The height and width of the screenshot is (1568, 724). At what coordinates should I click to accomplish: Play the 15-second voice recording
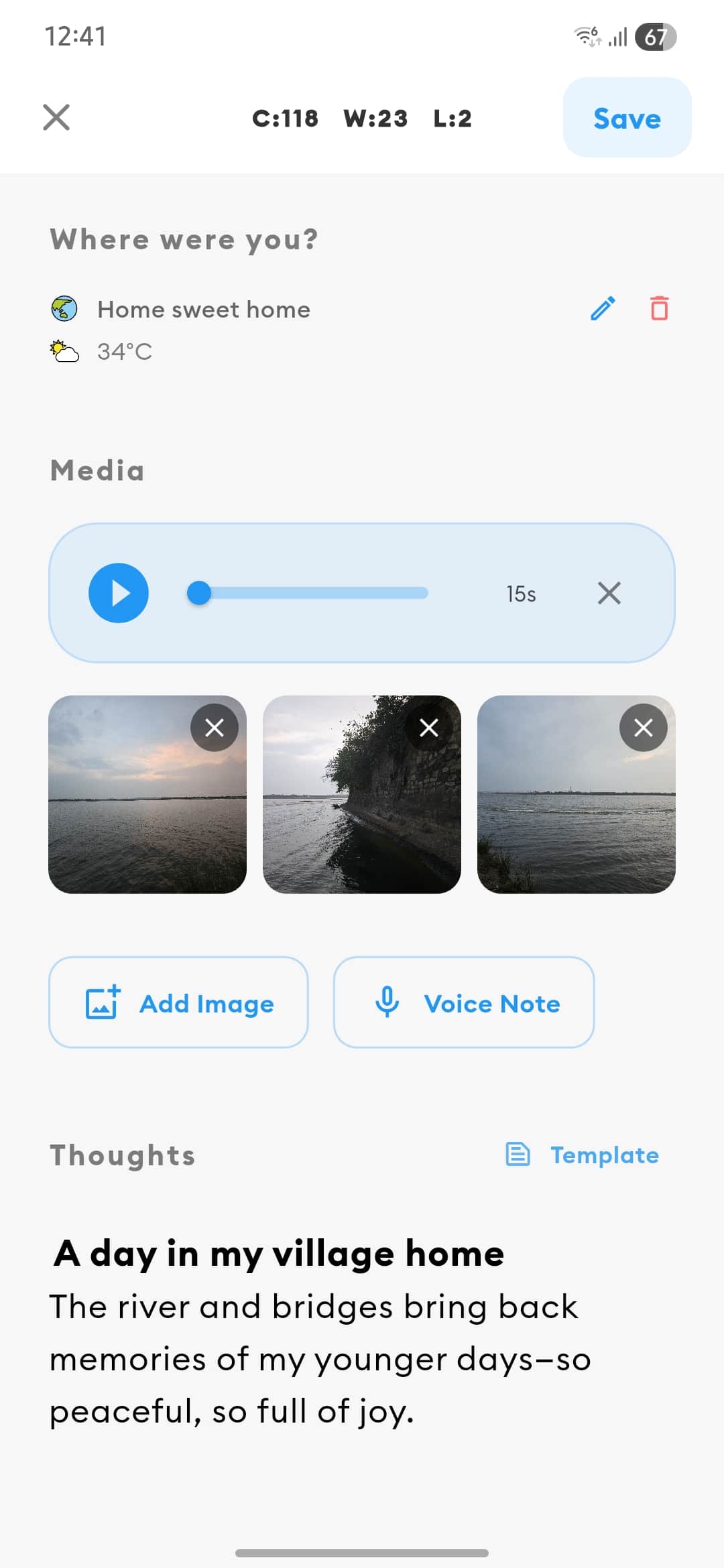click(x=118, y=592)
